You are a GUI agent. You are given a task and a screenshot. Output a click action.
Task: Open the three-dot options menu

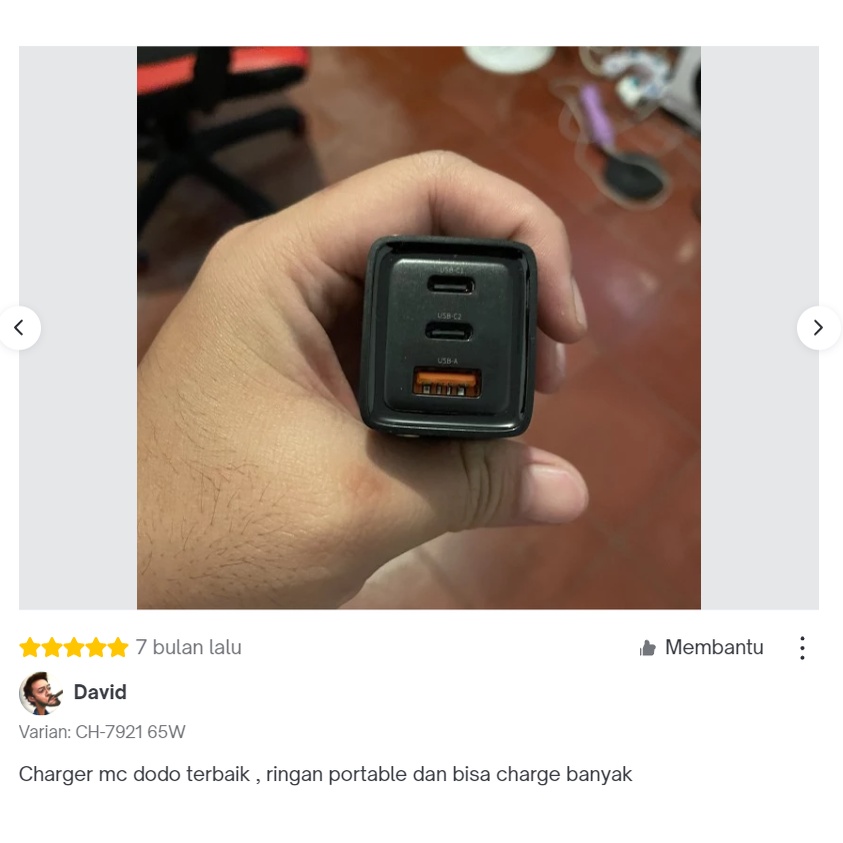coord(802,648)
